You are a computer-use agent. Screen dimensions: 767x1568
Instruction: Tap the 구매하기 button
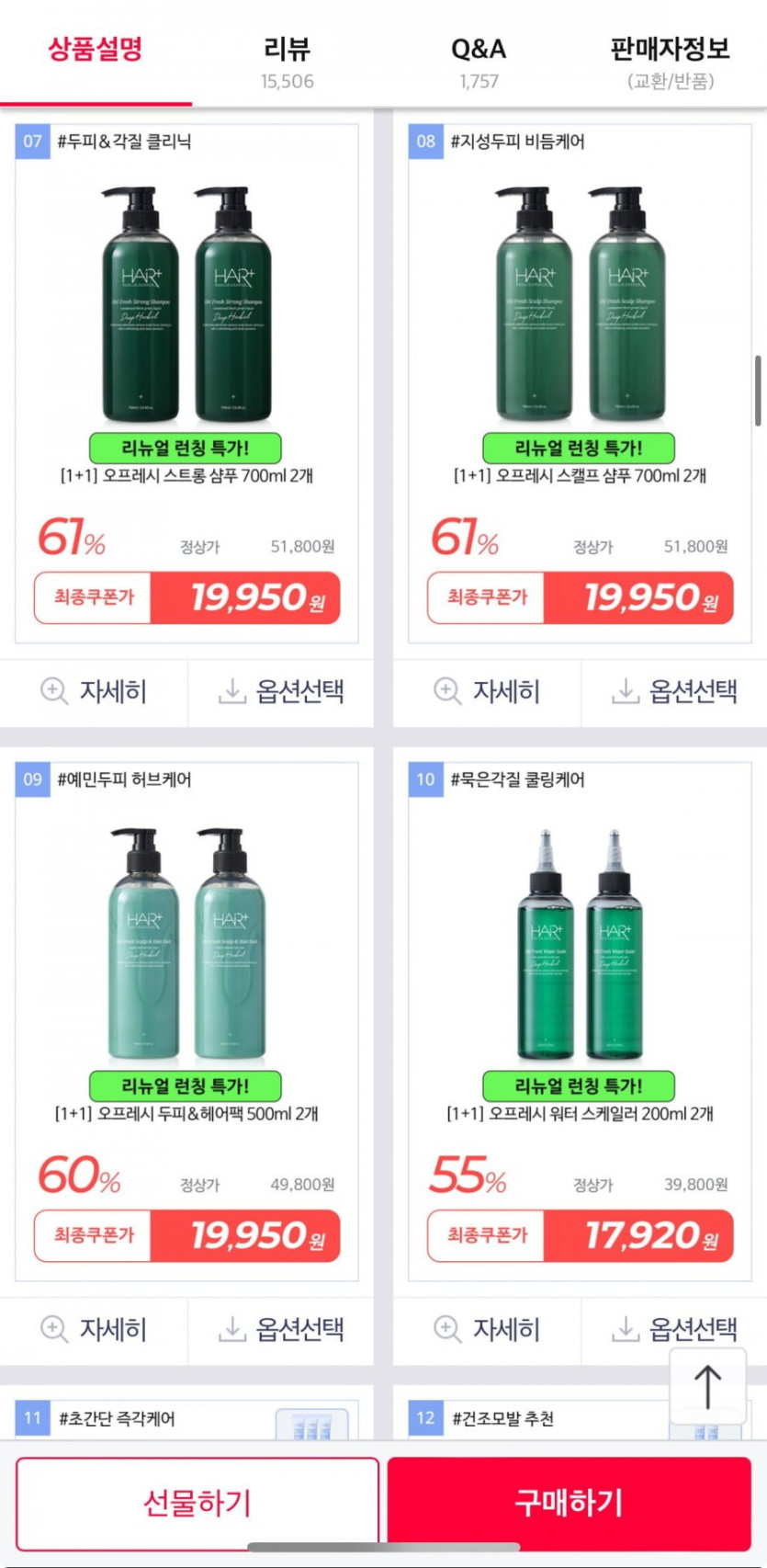tap(569, 1504)
